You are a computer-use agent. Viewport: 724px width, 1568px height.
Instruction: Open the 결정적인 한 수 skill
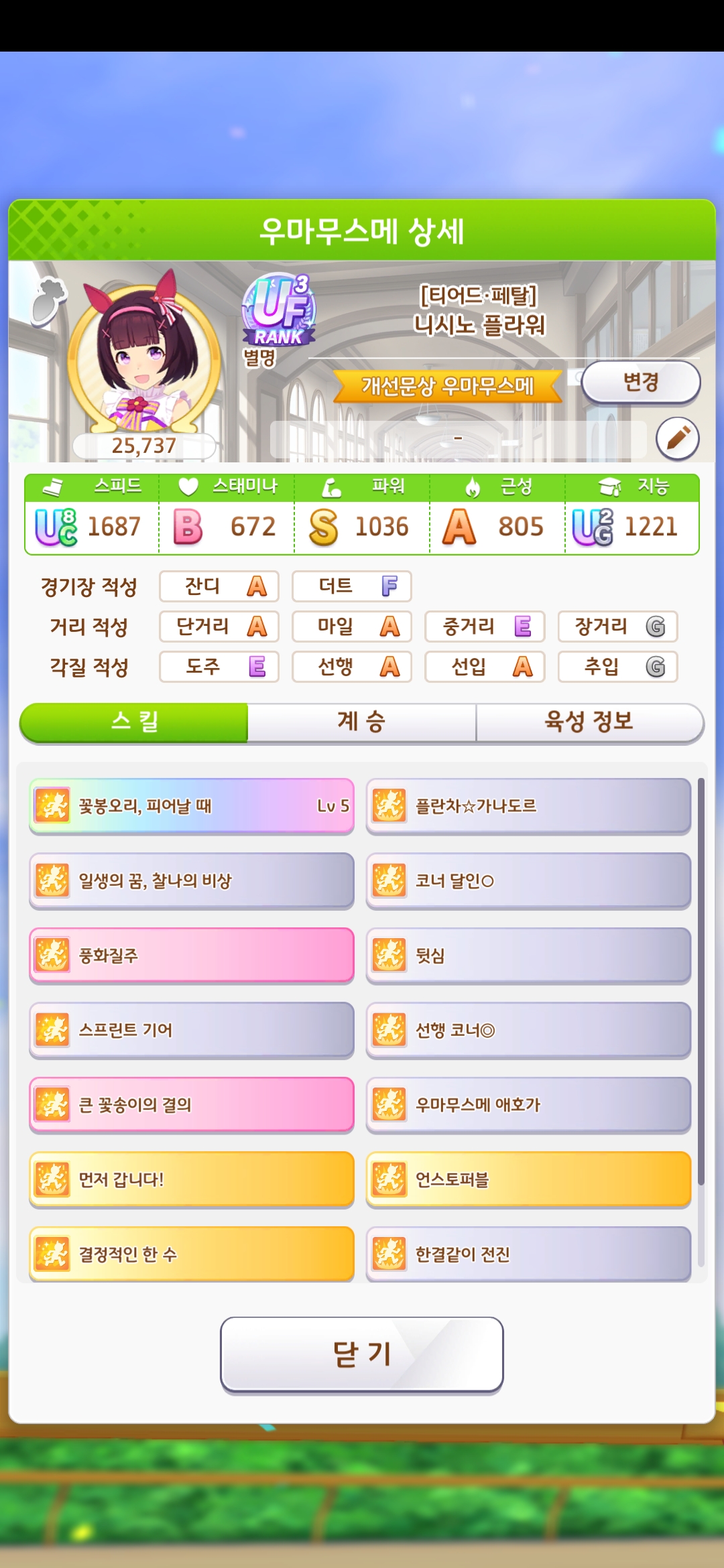pyautogui.click(x=192, y=1254)
